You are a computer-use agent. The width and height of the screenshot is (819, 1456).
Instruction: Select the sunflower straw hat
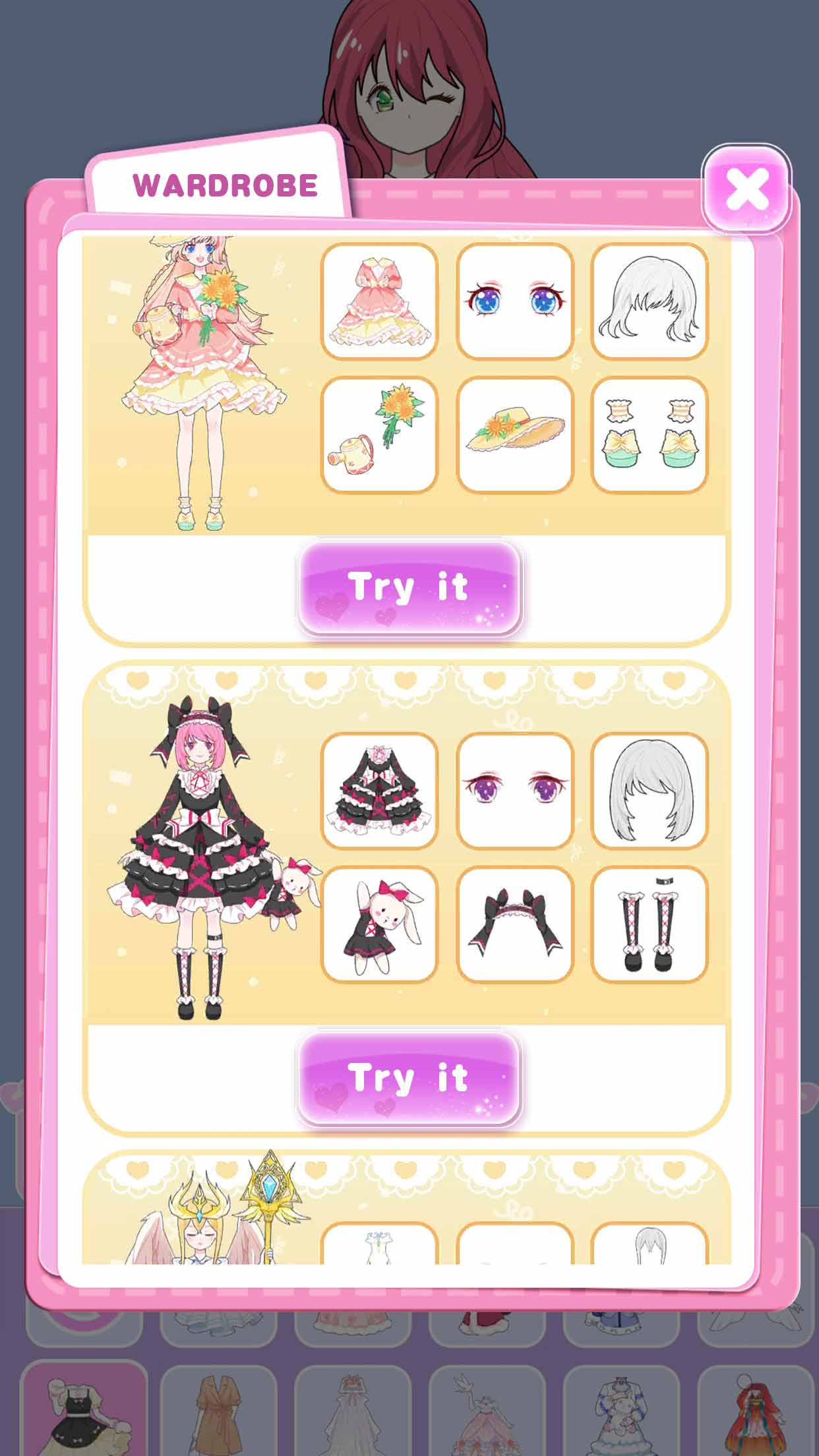pyautogui.click(x=515, y=435)
